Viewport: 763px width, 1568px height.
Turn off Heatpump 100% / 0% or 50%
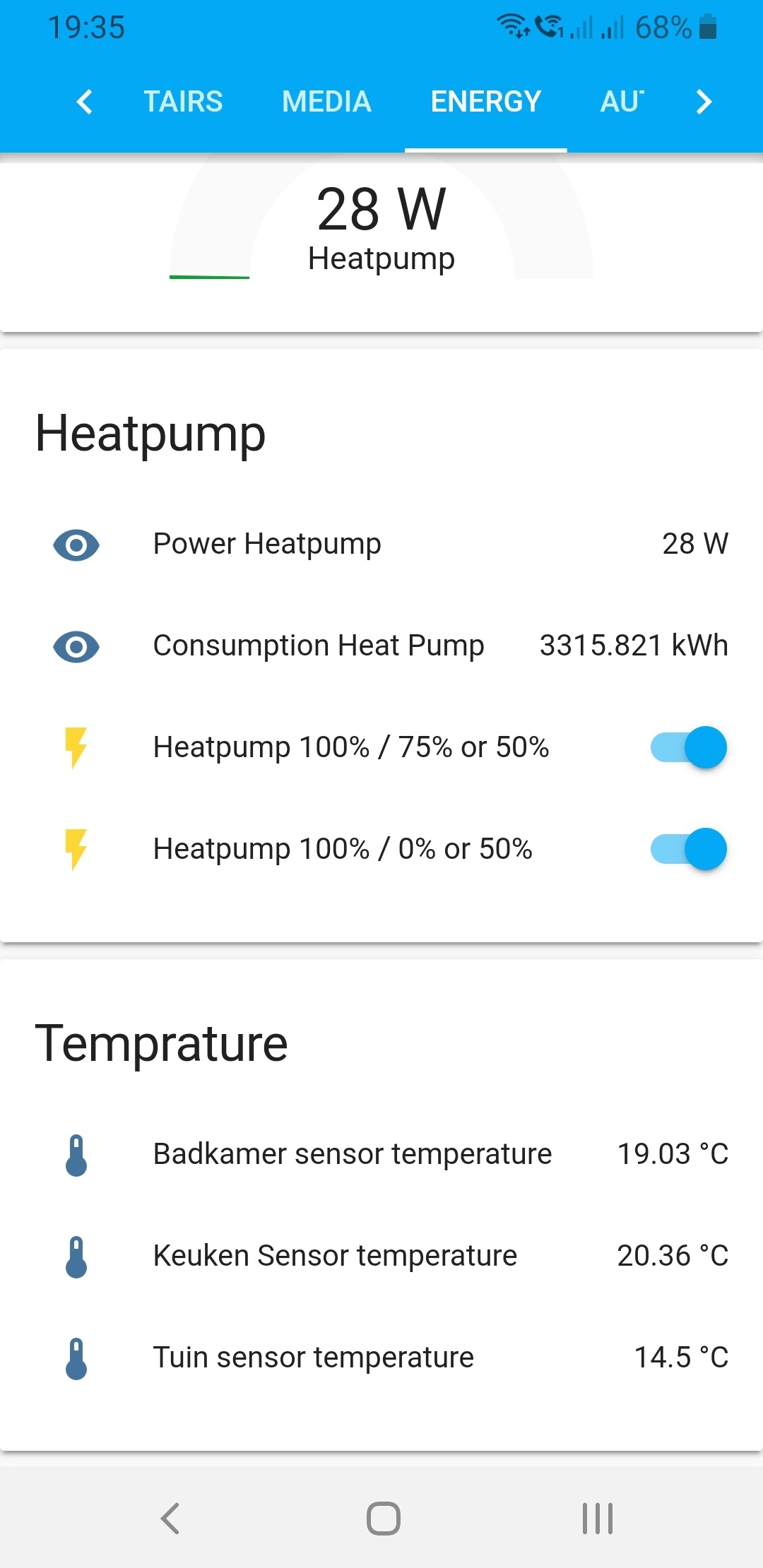pos(688,849)
